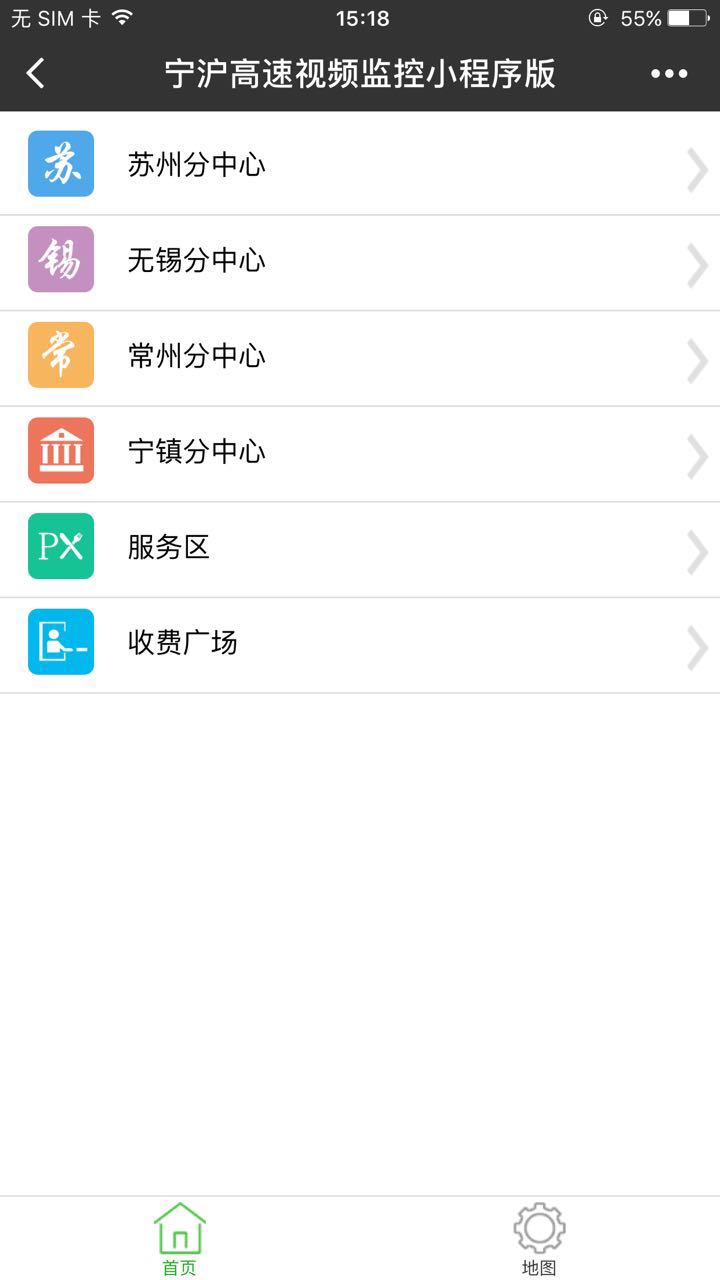Open 收费广场 row
The image size is (720, 1280).
[x=360, y=643]
